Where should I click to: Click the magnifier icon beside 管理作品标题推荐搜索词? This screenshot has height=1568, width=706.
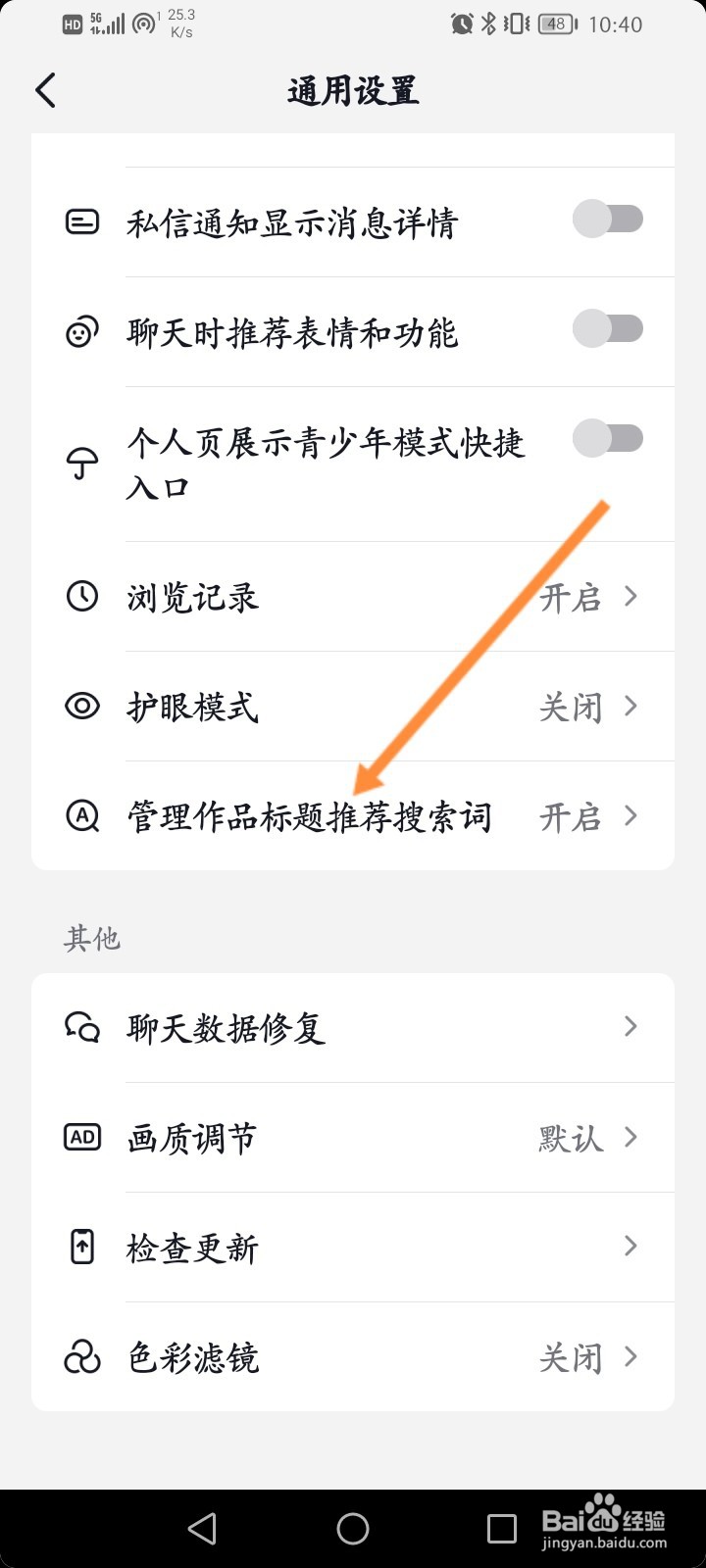pyautogui.click(x=82, y=816)
